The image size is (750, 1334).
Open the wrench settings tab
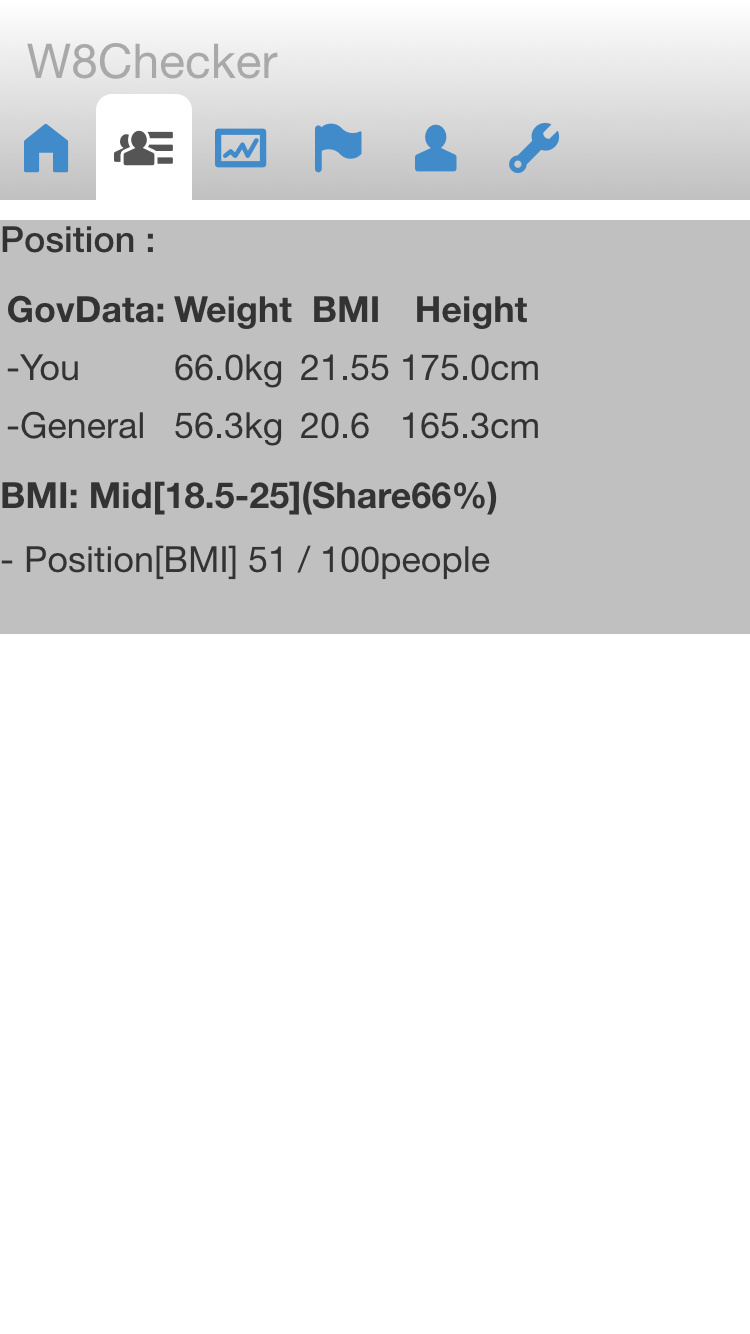pos(534,149)
